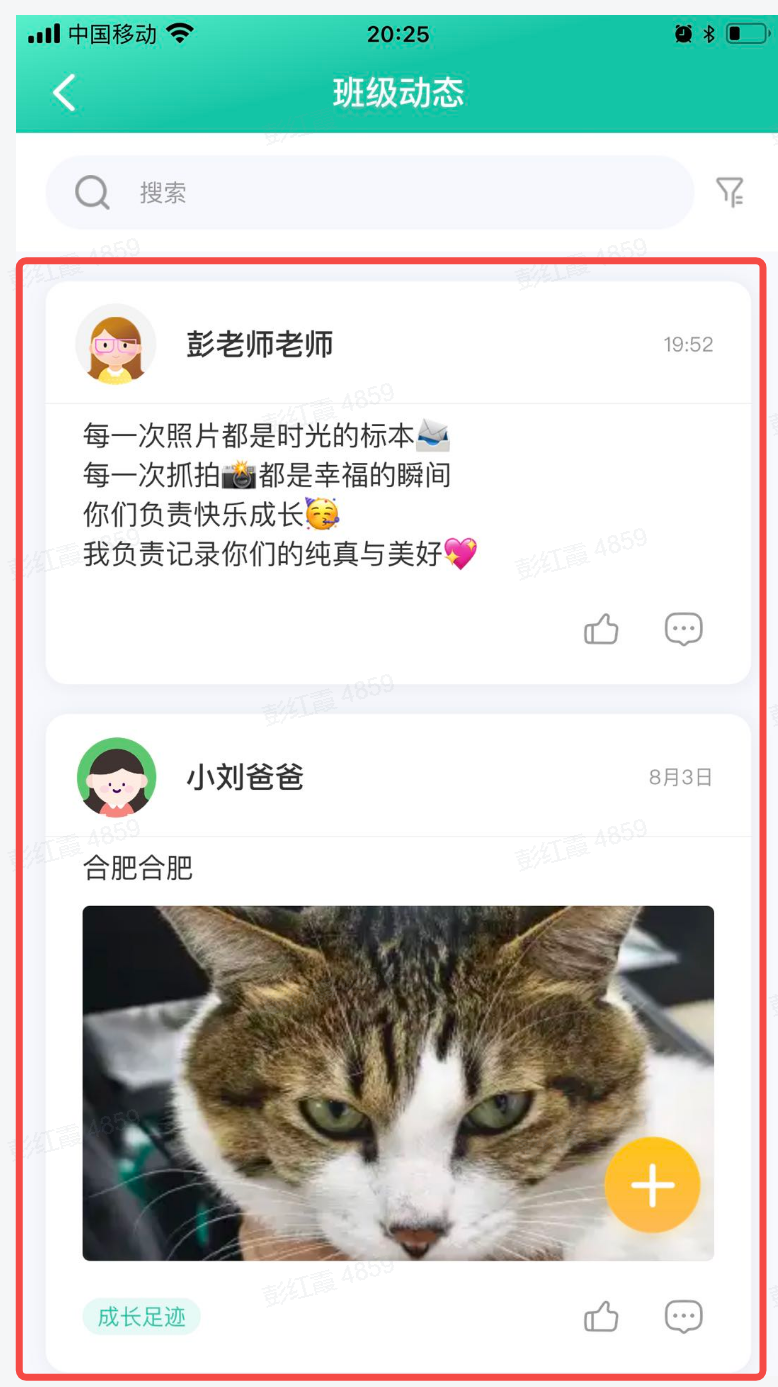778x1387 pixels.
Task: Tap the 搜索 search field
Action: click(x=370, y=192)
